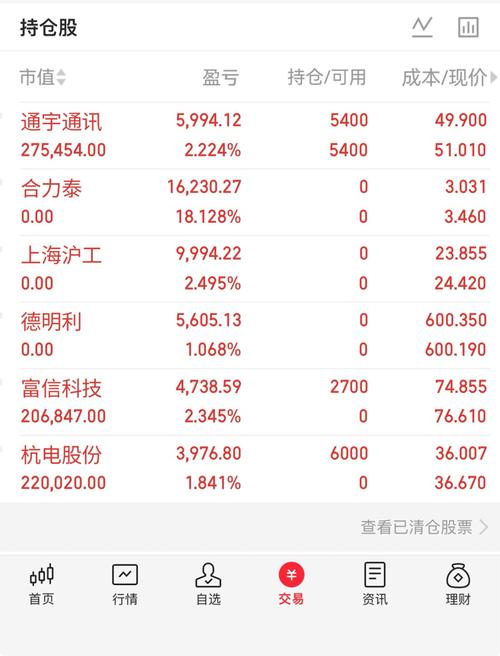Open the 合力泰 holding row
This screenshot has width=500, height=656.
click(254, 202)
